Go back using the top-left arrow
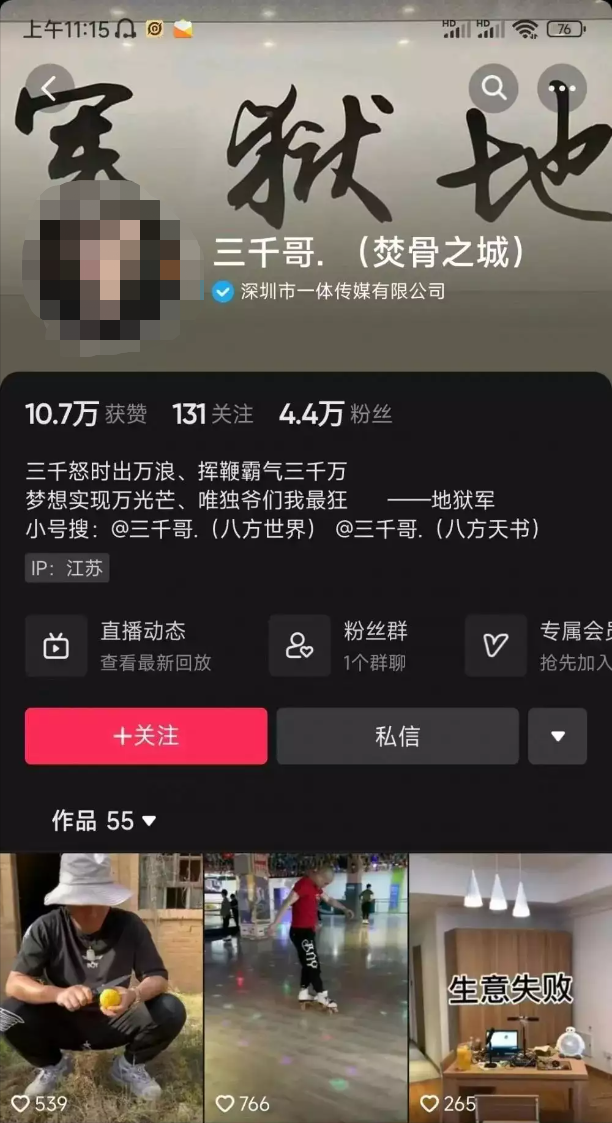Viewport: 612px width, 1123px height. [x=49, y=88]
